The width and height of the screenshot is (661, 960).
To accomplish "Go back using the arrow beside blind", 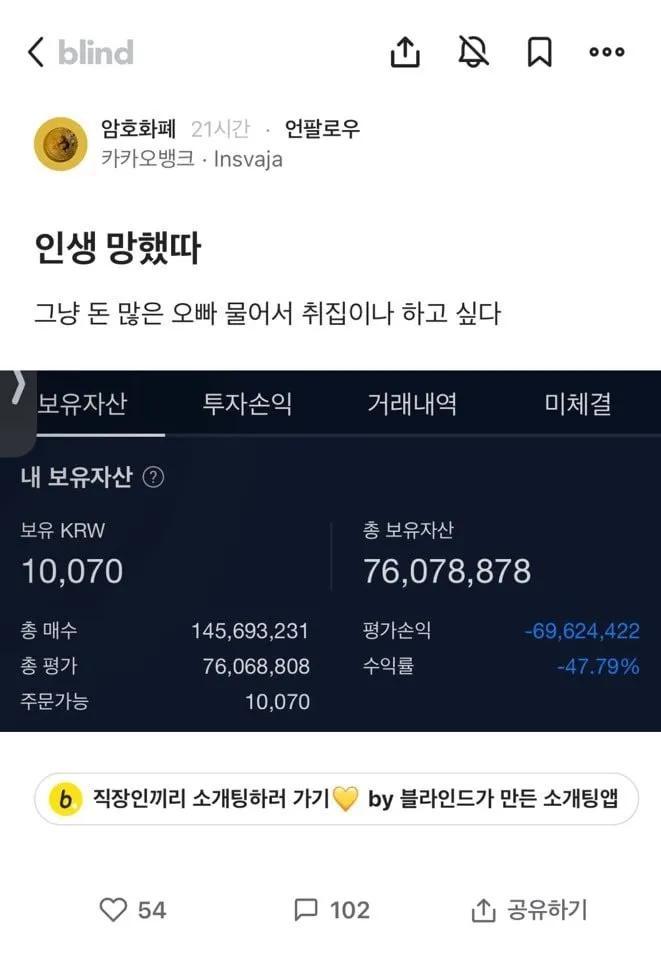I will coord(36,52).
